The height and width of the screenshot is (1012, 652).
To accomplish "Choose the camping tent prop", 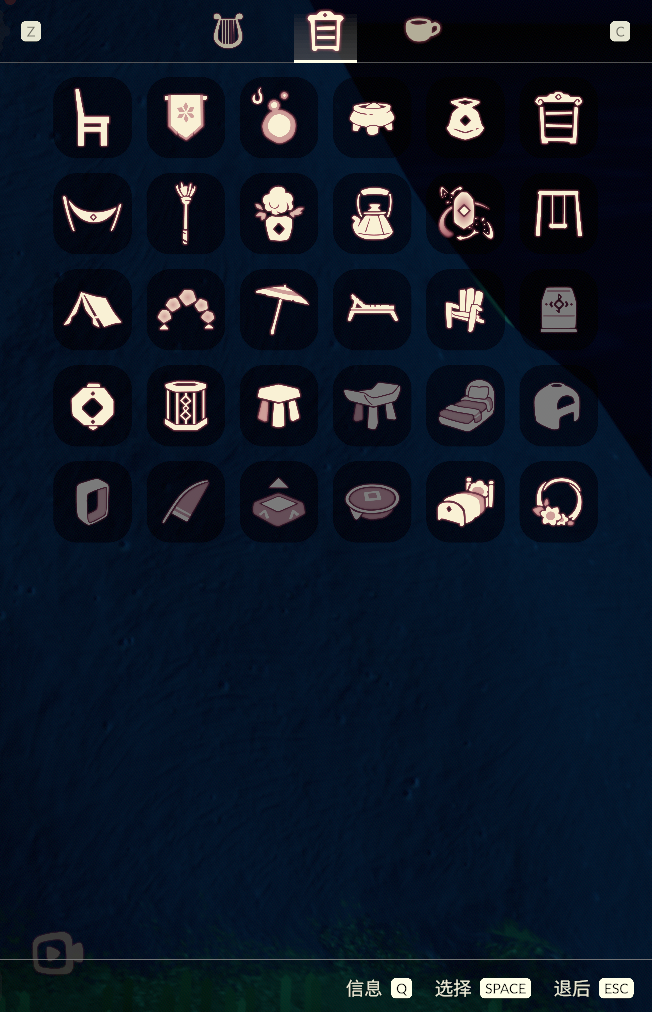I will pyautogui.click(x=92, y=309).
